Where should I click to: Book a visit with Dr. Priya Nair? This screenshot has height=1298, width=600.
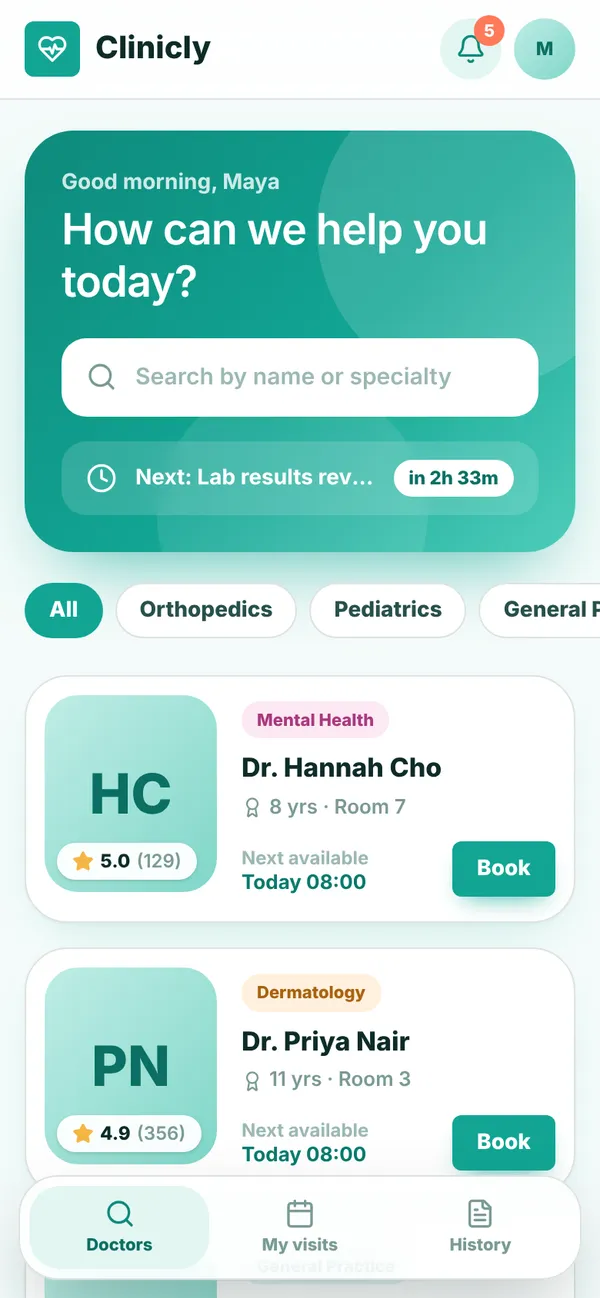[x=503, y=1142]
